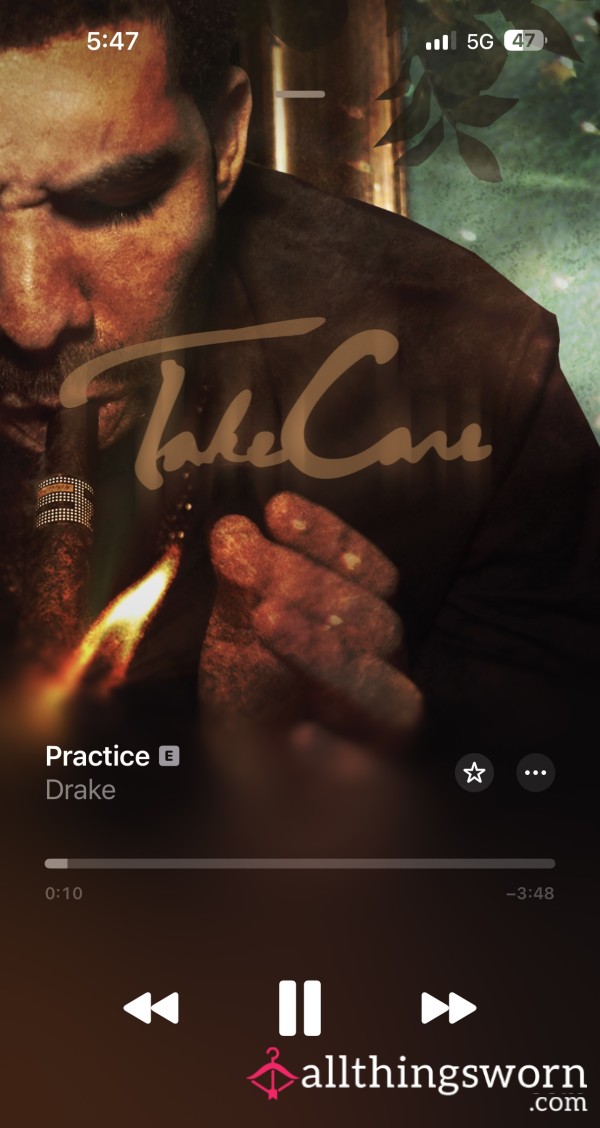Open the artist Drake
The image size is (600, 1128).
tap(81, 790)
